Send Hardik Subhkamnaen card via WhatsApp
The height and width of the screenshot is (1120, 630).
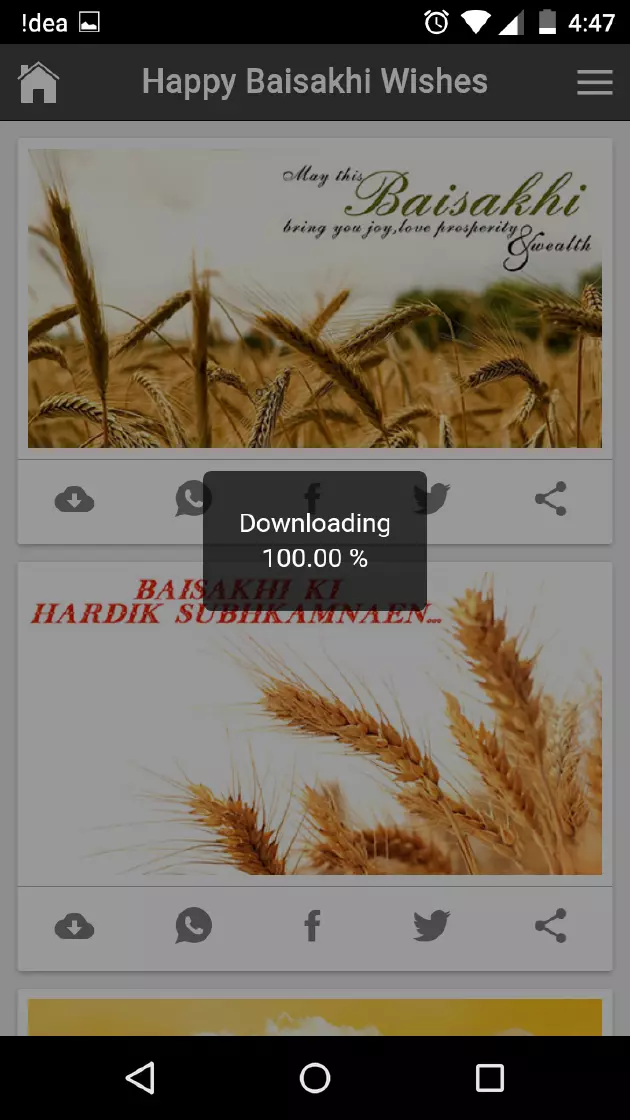click(x=193, y=926)
